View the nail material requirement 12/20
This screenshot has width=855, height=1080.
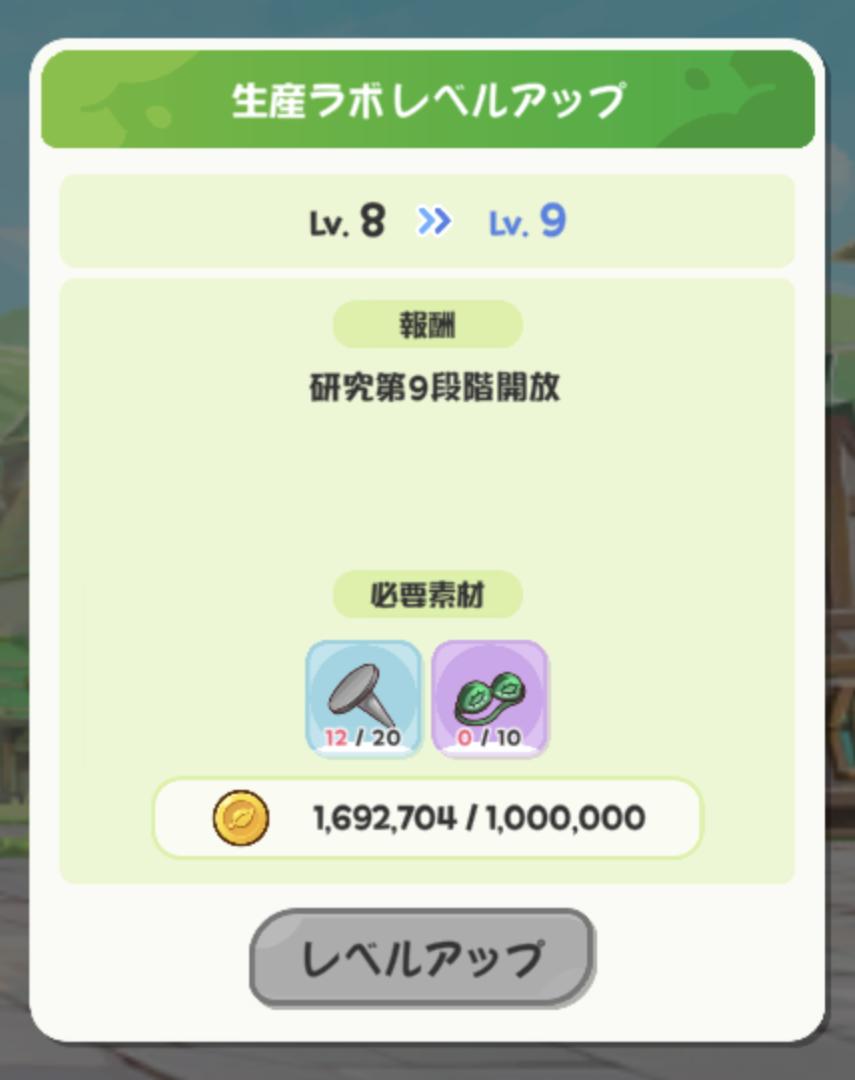[x=363, y=699]
